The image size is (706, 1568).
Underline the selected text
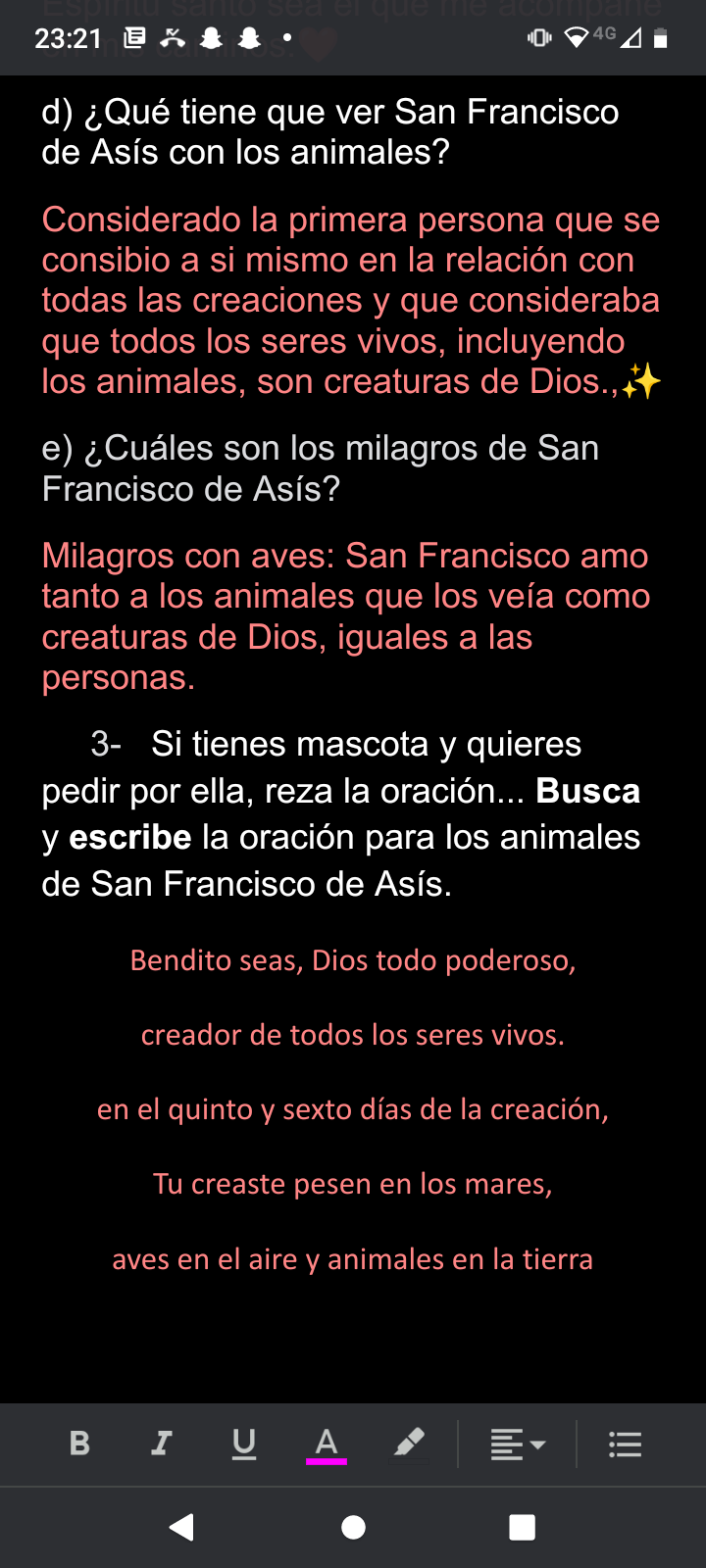pos(244,1444)
